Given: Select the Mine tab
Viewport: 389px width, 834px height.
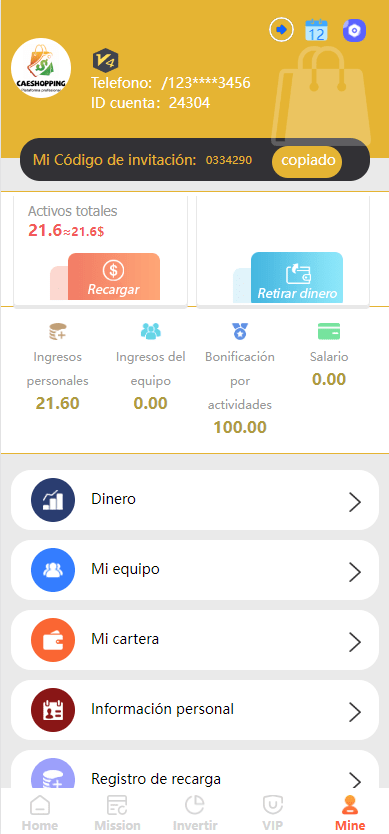Looking at the screenshot, I should 350,813.
